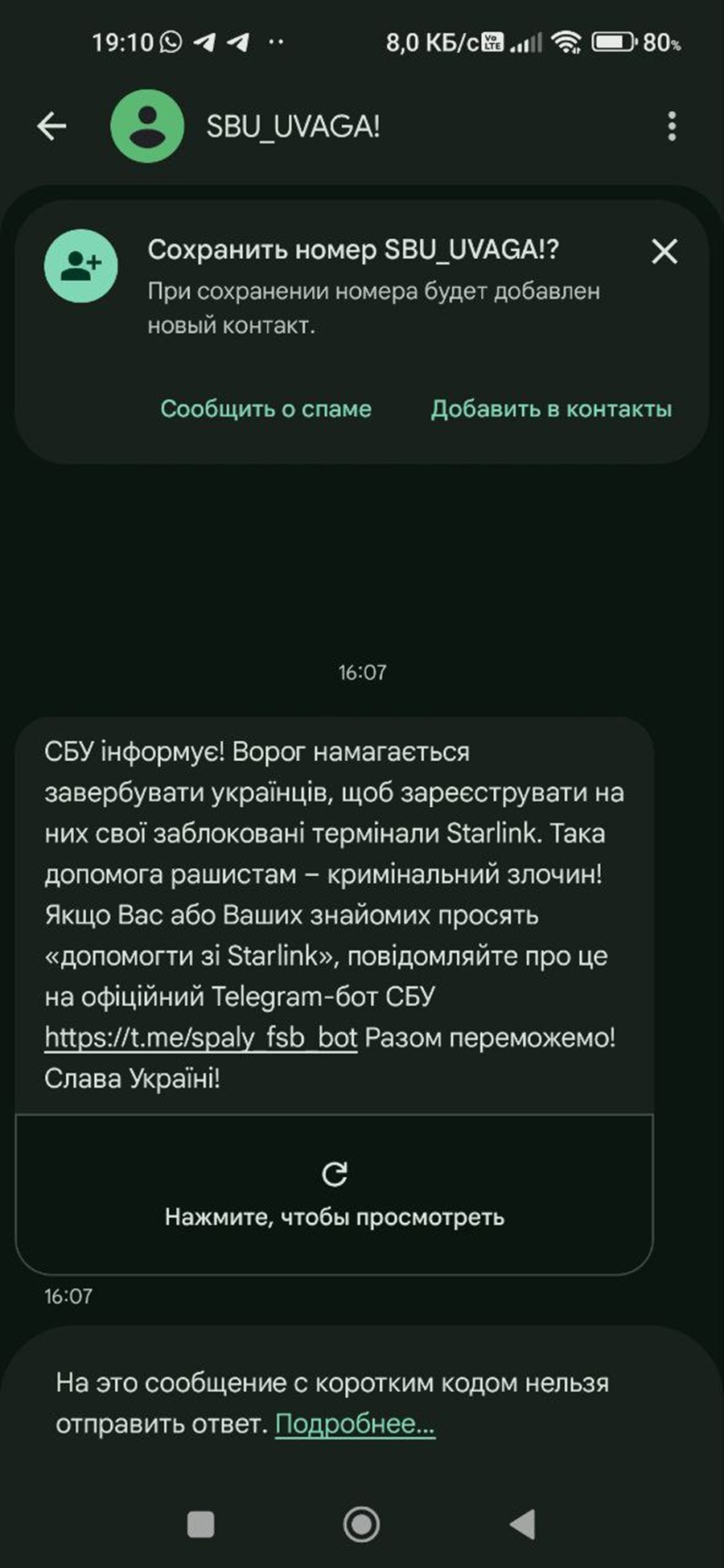Image resolution: width=724 pixels, height=1568 pixels.
Task: Tap the system home button
Action: [361, 1524]
